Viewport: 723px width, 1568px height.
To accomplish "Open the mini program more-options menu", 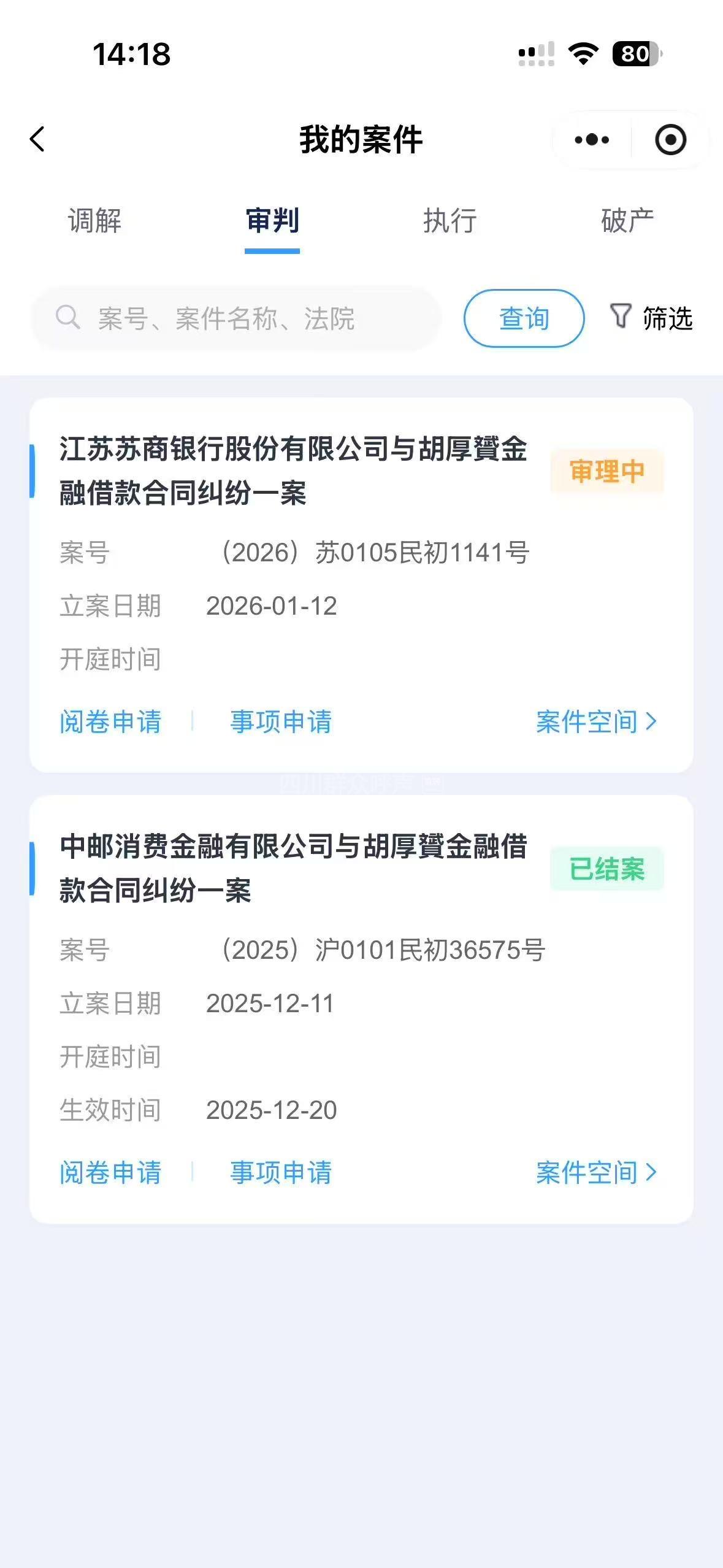I will [x=592, y=140].
